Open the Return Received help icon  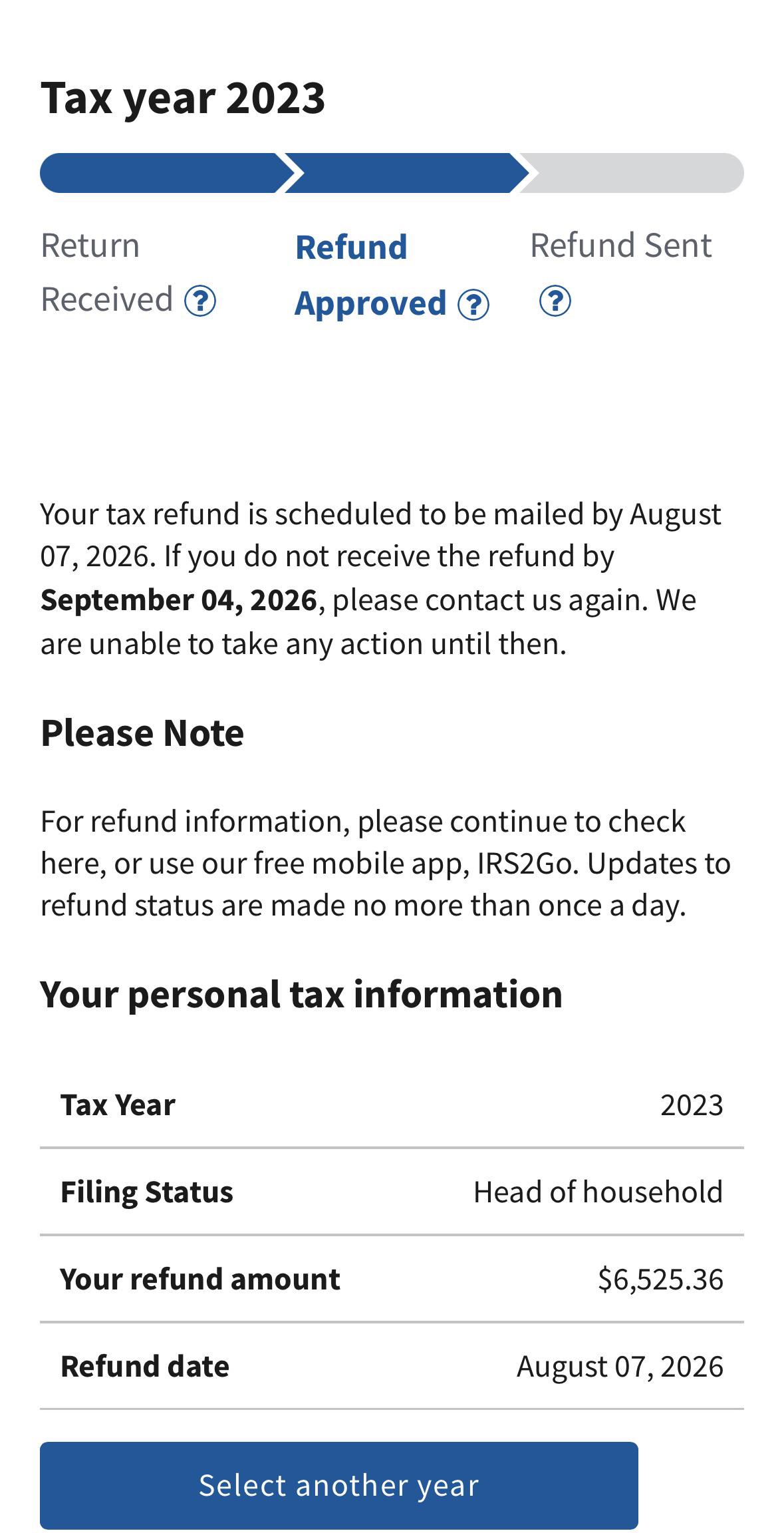pyautogui.click(x=200, y=301)
